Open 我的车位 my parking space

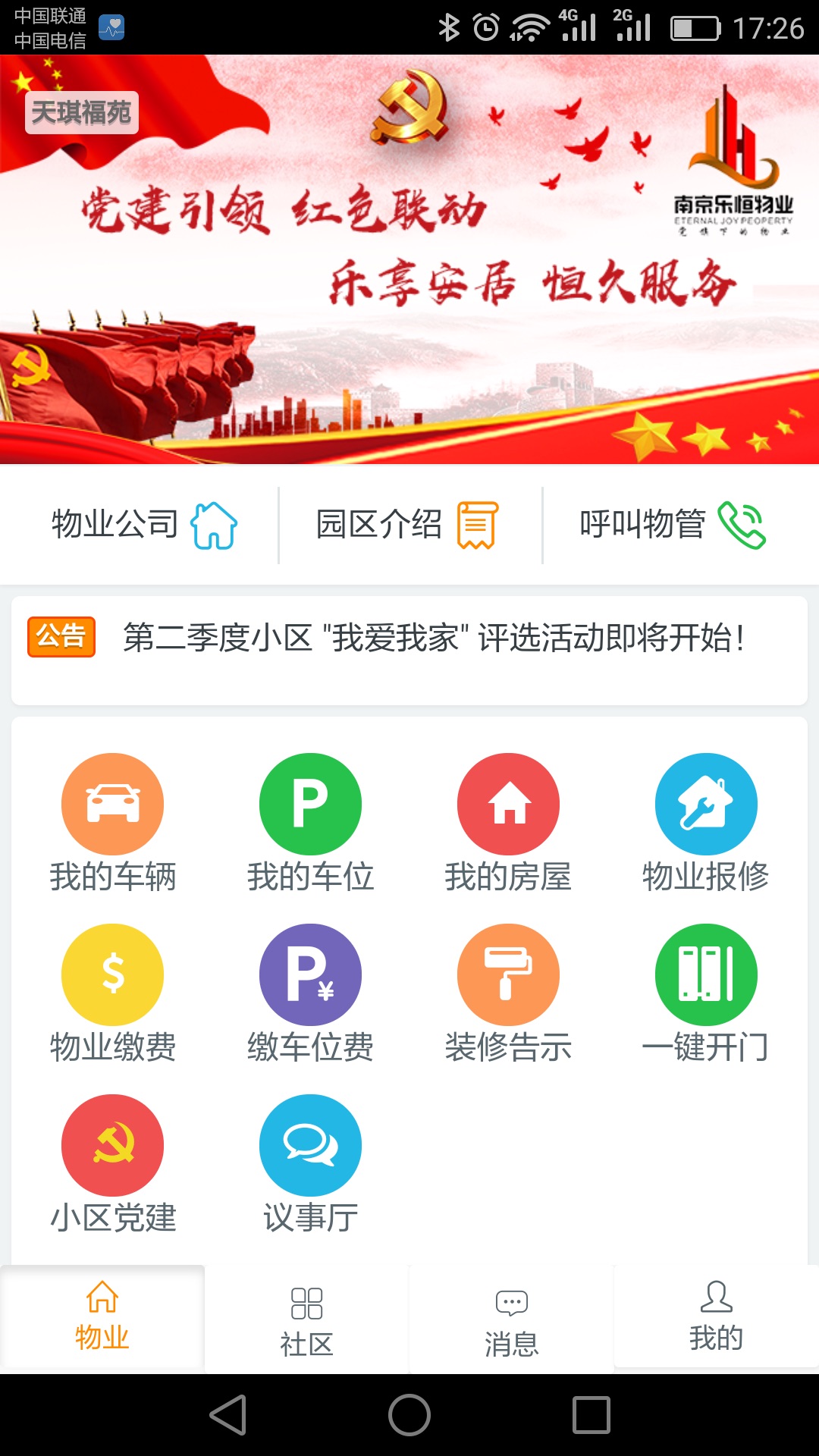[x=310, y=824]
